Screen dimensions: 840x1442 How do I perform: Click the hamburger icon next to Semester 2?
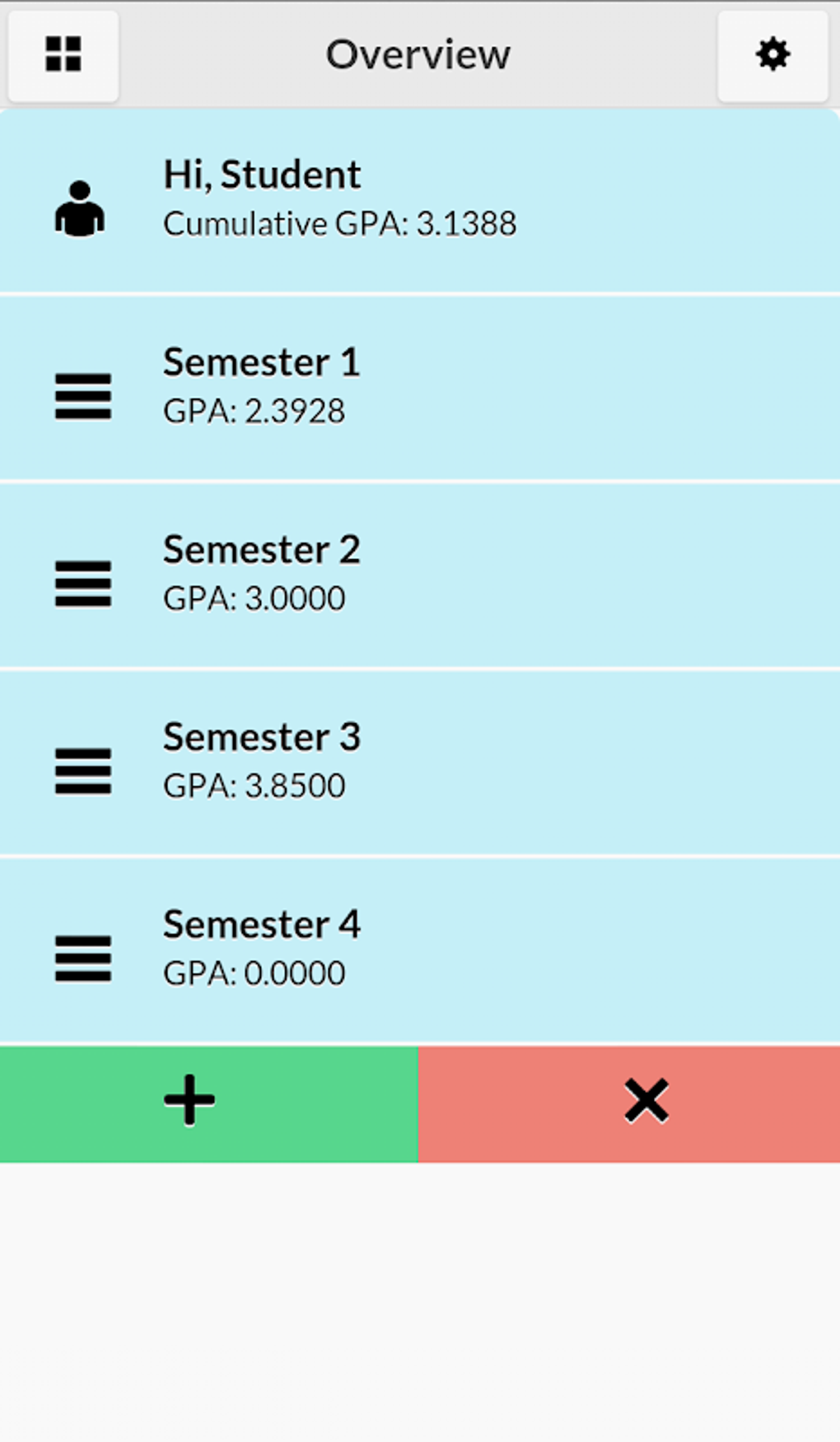[x=82, y=584]
